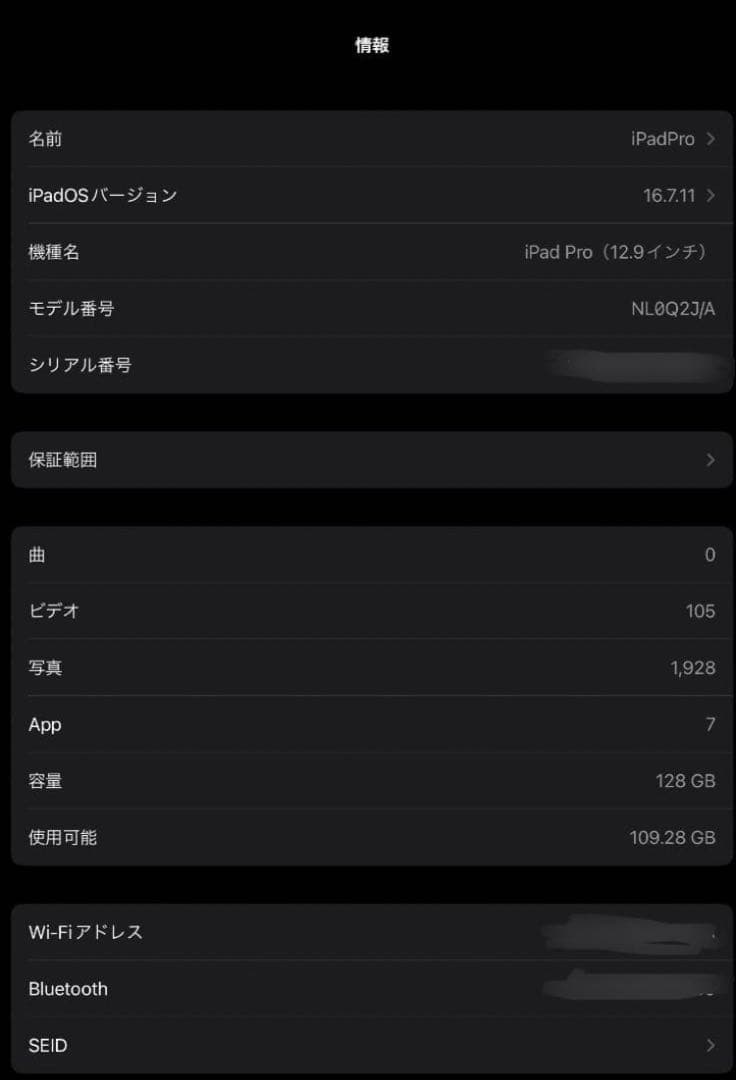Image resolution: width=736 pixels, height=1080 pixels.
Task: Tap the 使用可能 available storage row
Action: pyautogui.click(x=370, y=838)
